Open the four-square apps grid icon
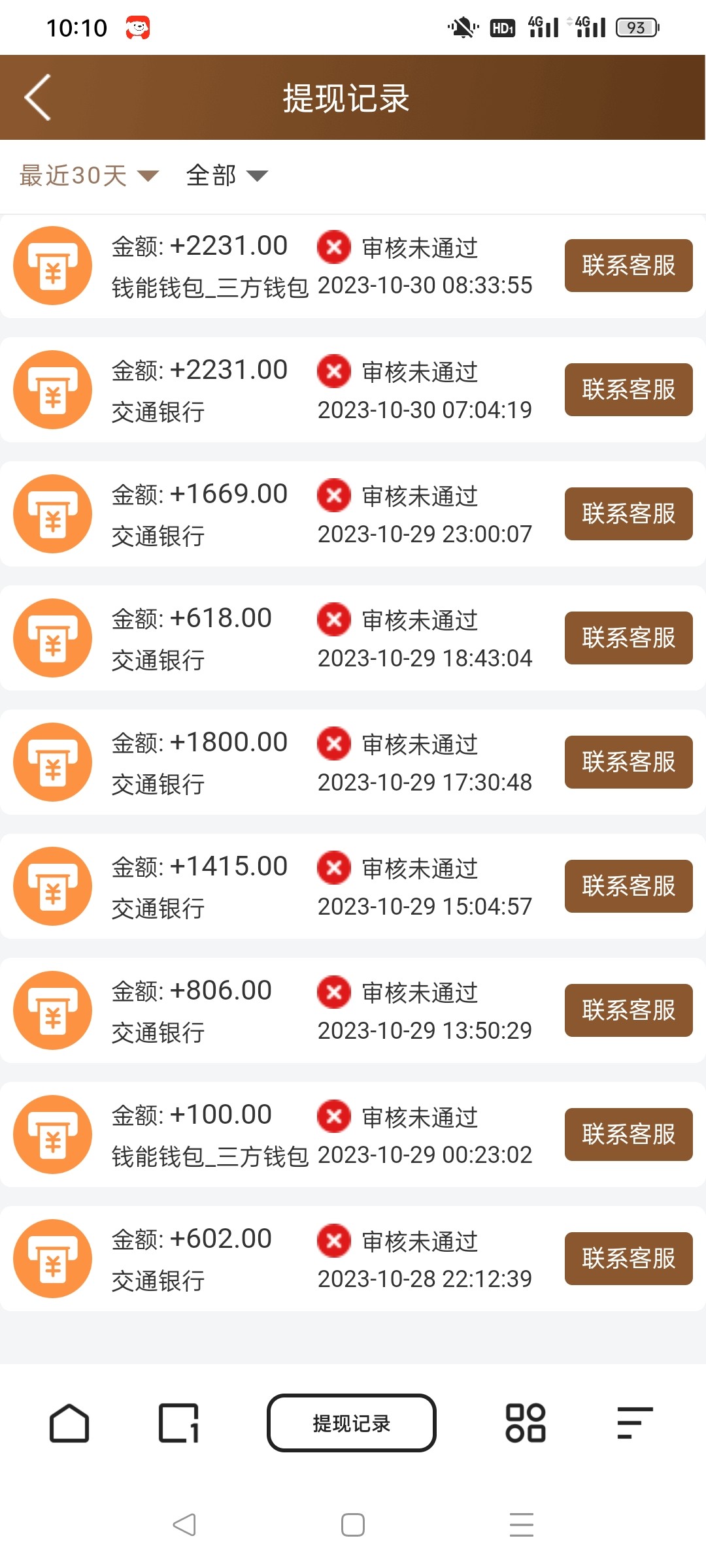This screenshot has width=706, height=1568. click(526, 1423)
